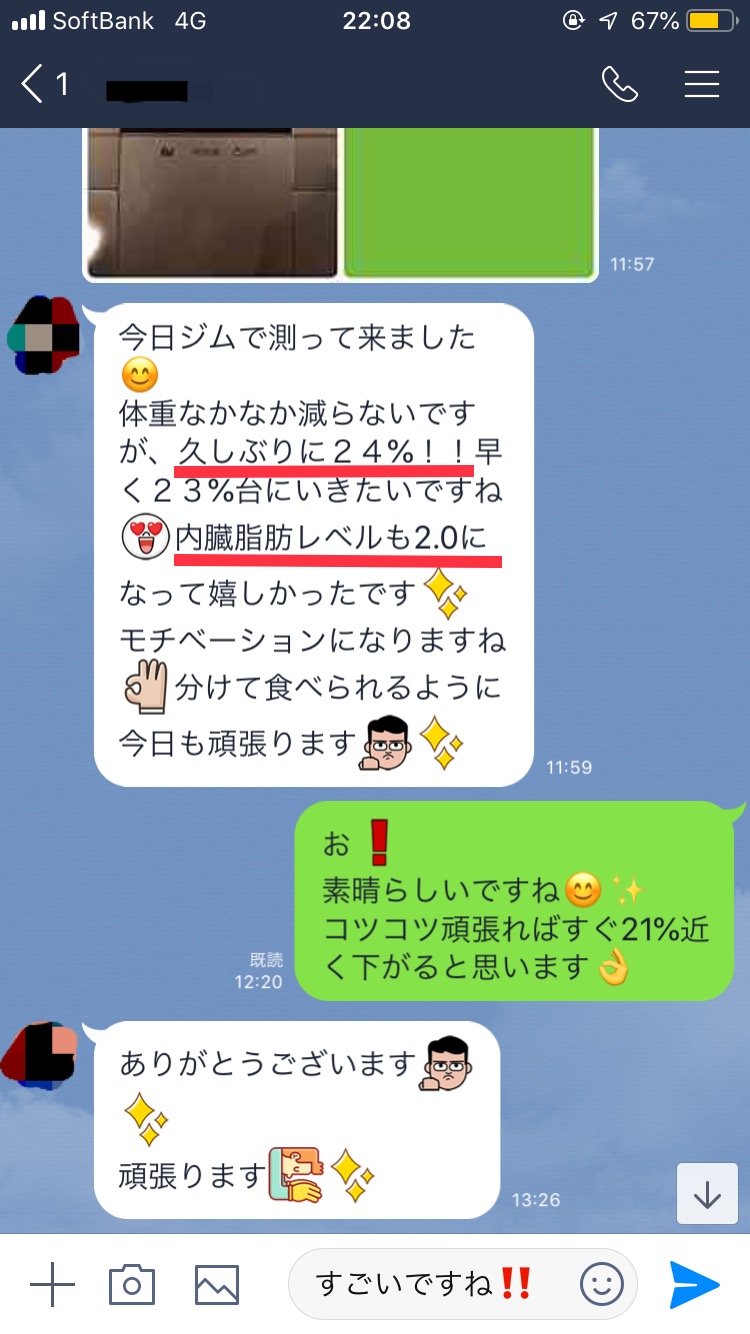The image size is (750, 1334).
Task: Open the green image thumbnail
Action: pyautogui.click(x=470, y=203)
